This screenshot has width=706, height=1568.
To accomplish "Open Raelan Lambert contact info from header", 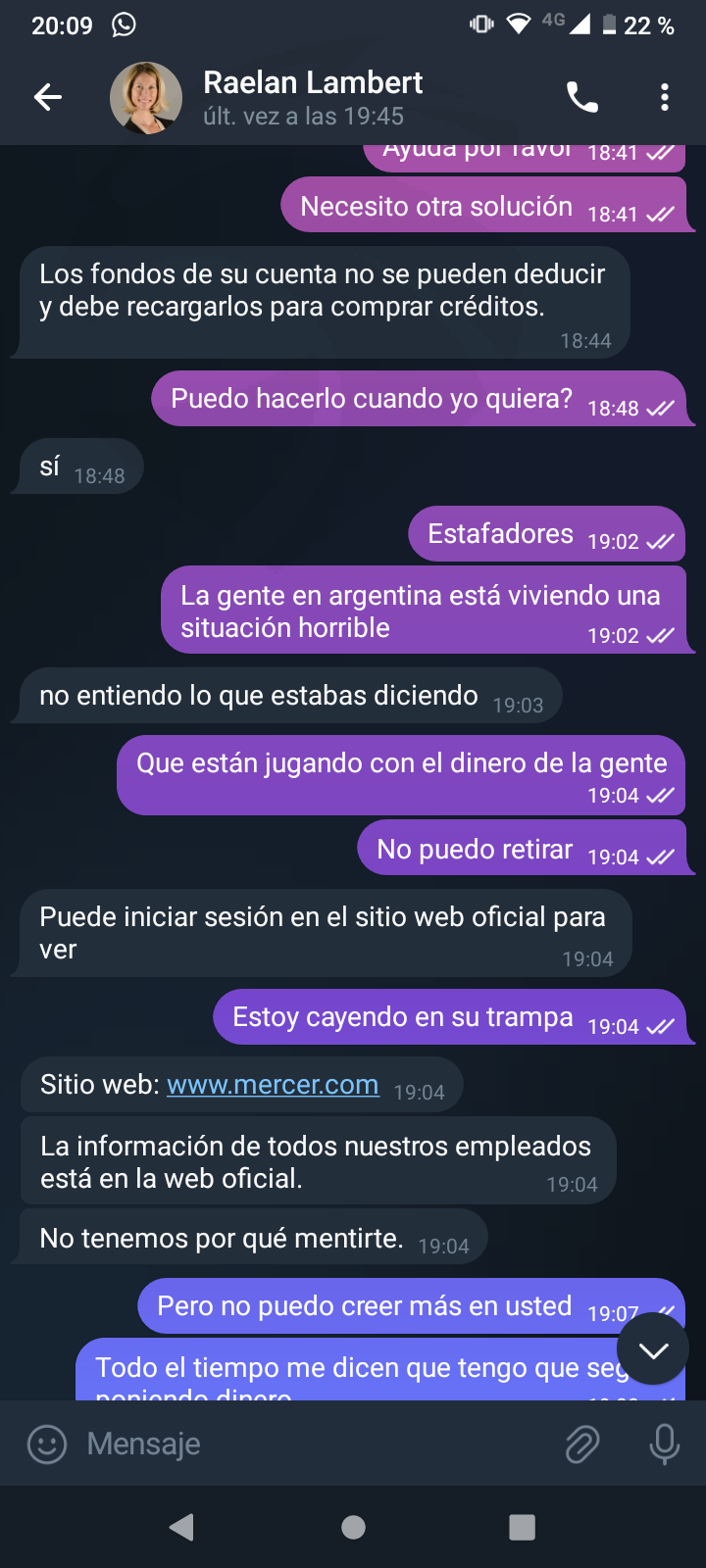I will tap(313, 98).
